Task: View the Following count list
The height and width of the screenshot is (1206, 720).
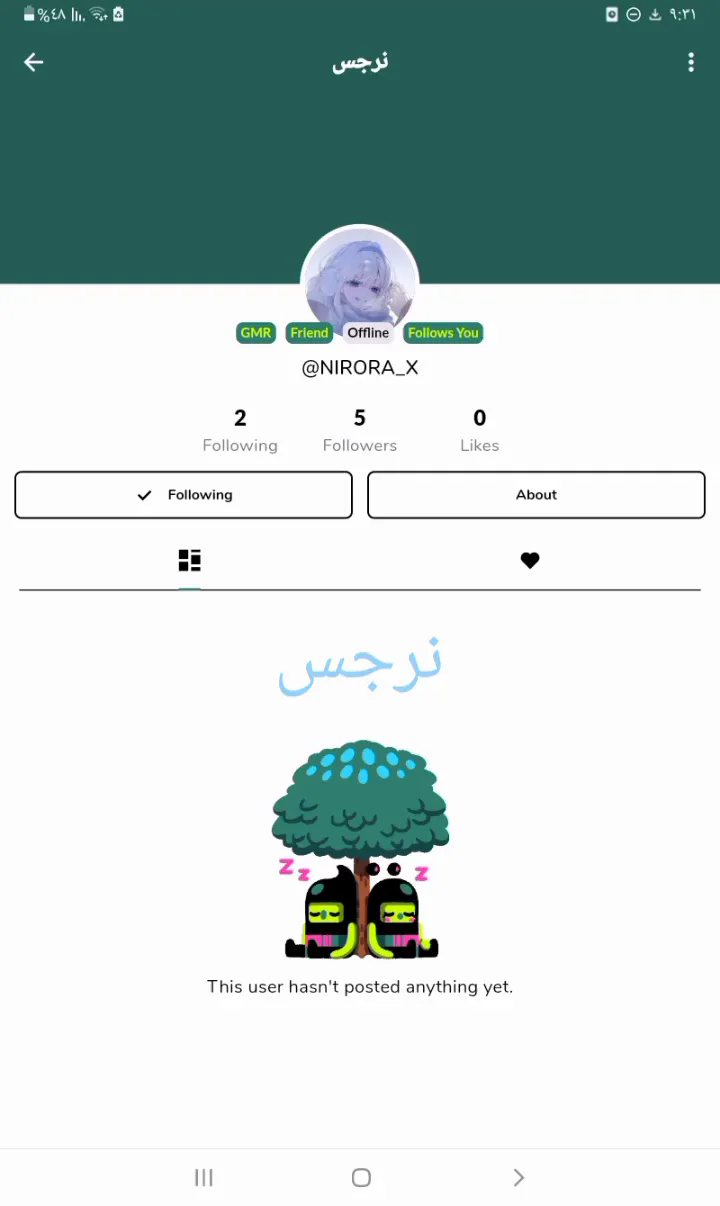Action: (240, 430)
